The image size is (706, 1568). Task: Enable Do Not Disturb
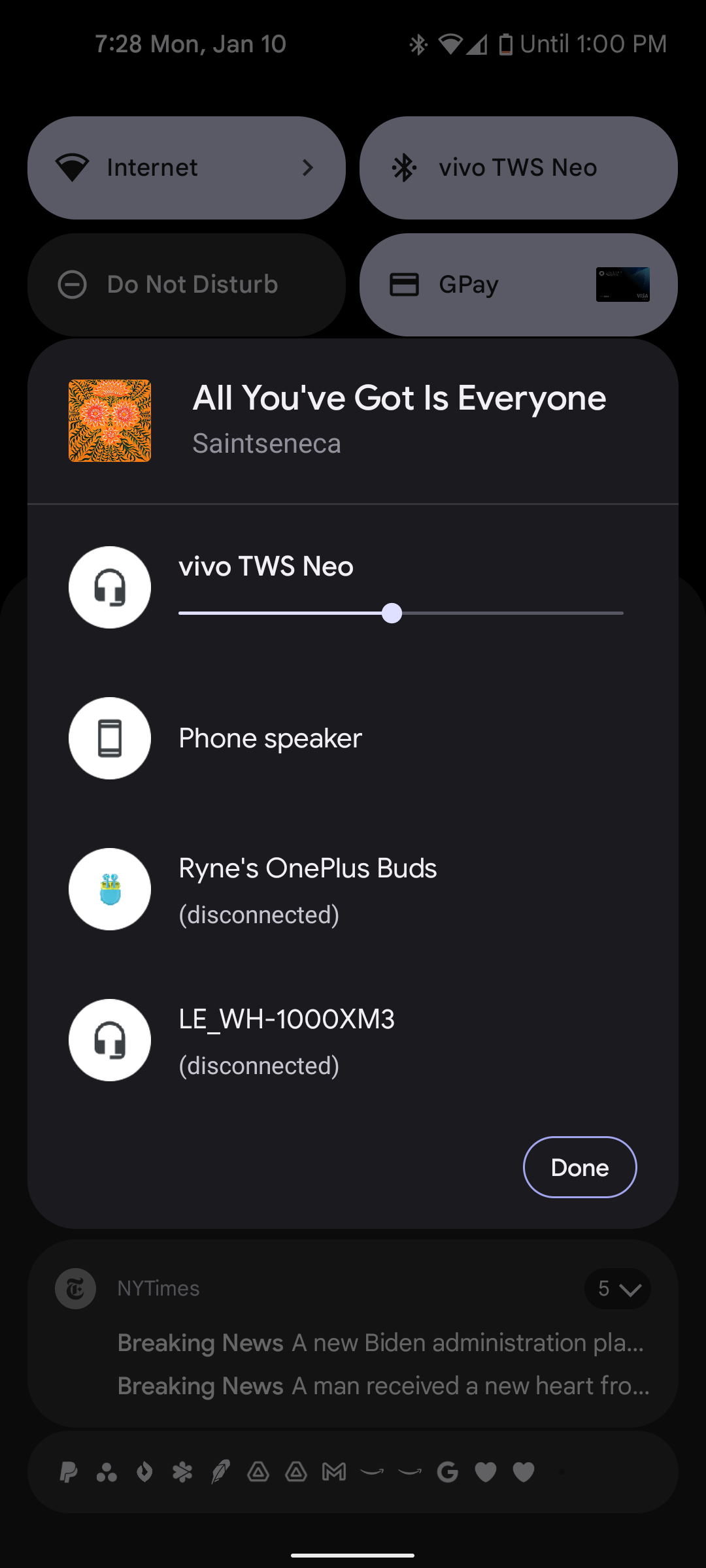[x=186, y=285]
